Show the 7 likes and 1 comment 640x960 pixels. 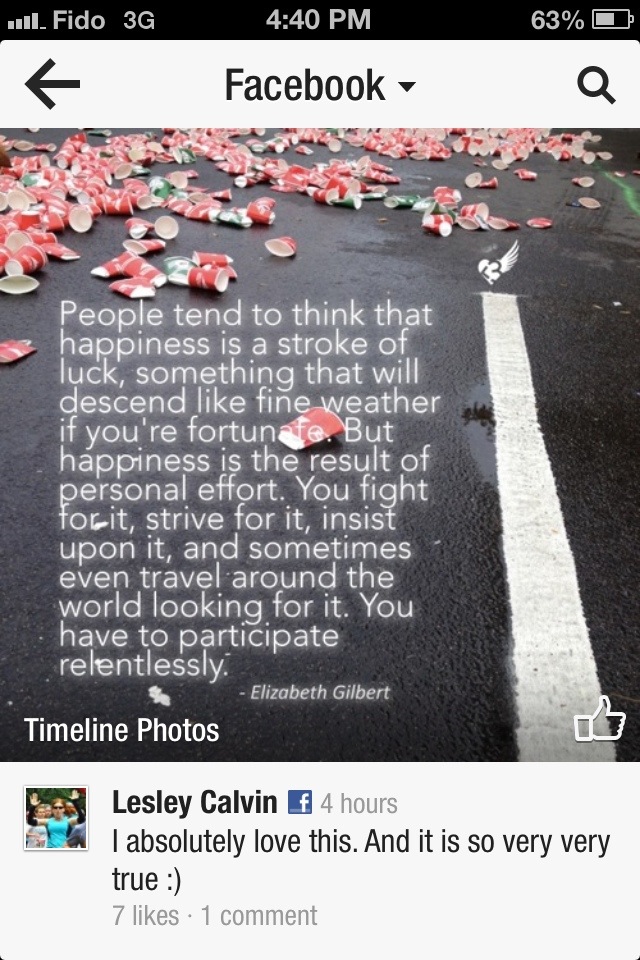click(x=214, y=915)
